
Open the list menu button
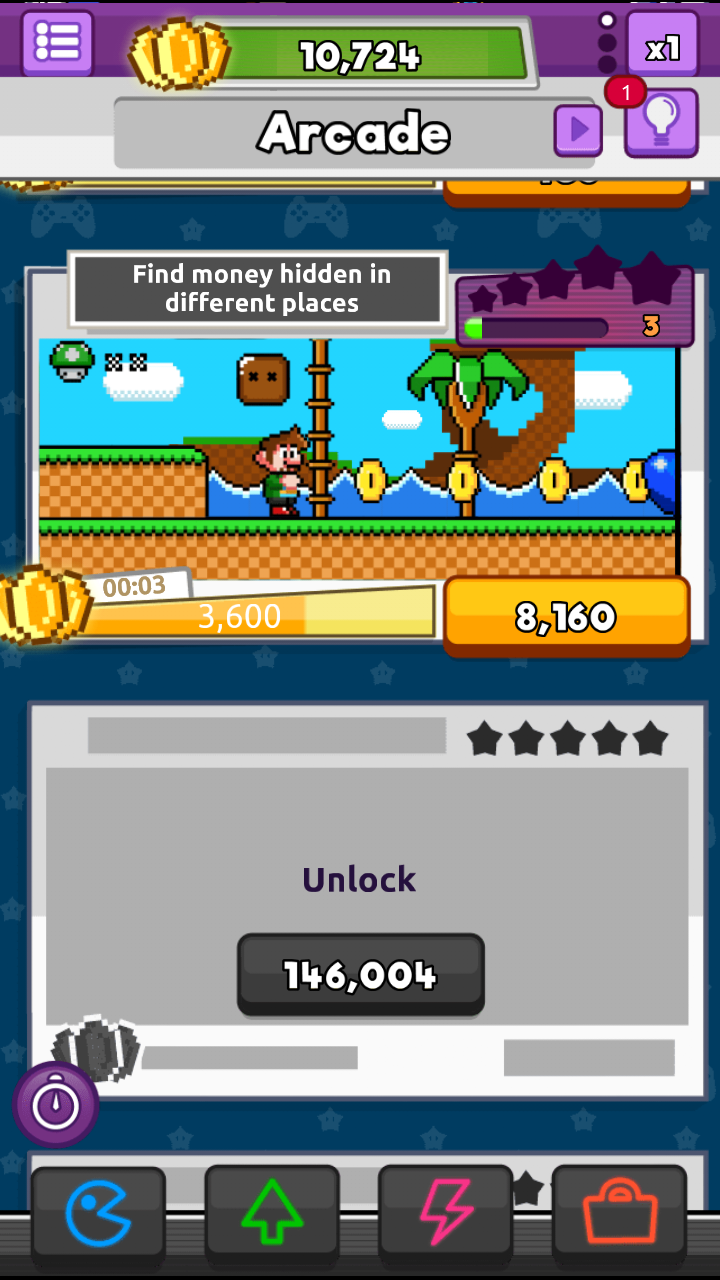tap(57, 42)
